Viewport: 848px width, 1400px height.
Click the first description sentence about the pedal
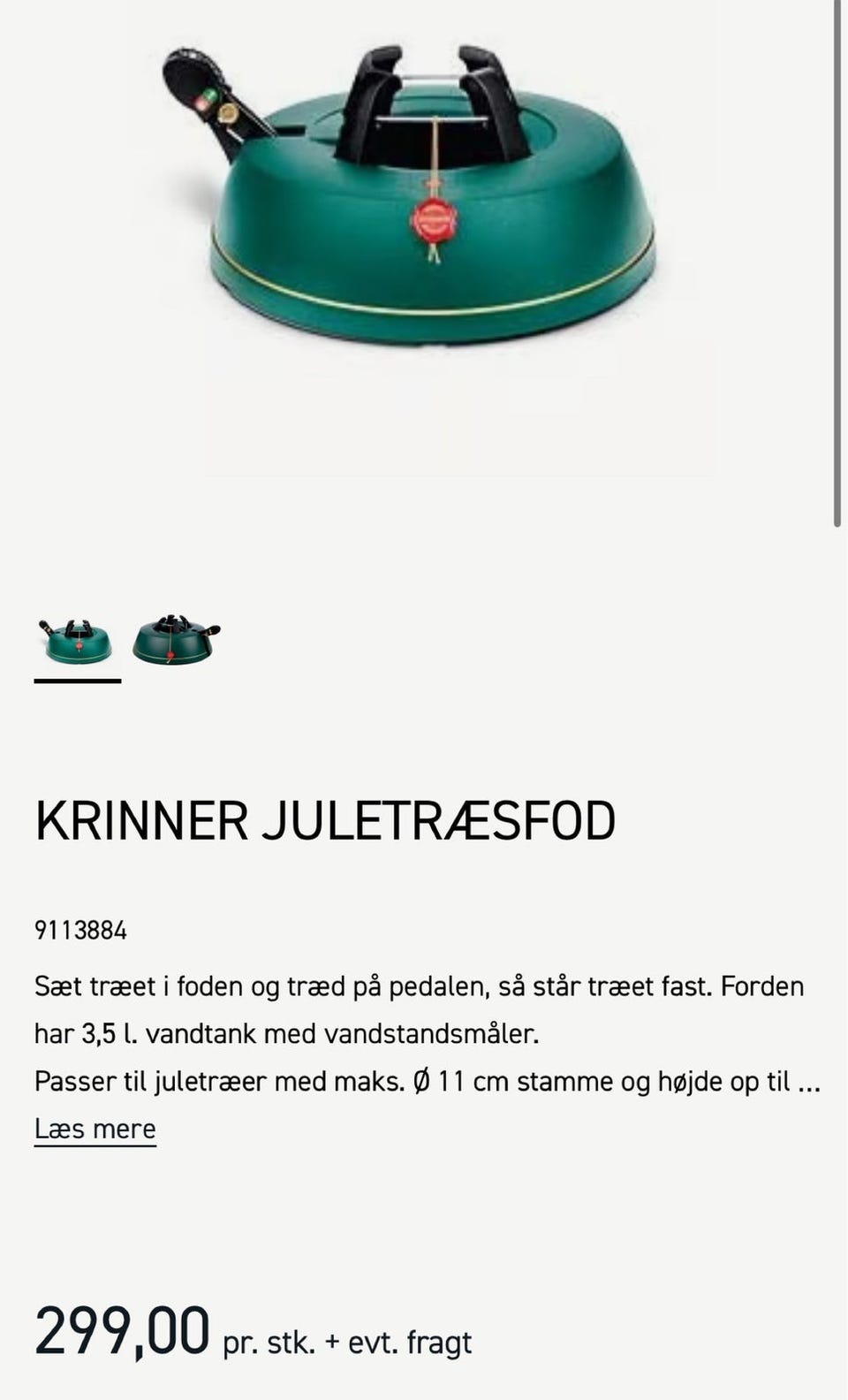(420, 985)
